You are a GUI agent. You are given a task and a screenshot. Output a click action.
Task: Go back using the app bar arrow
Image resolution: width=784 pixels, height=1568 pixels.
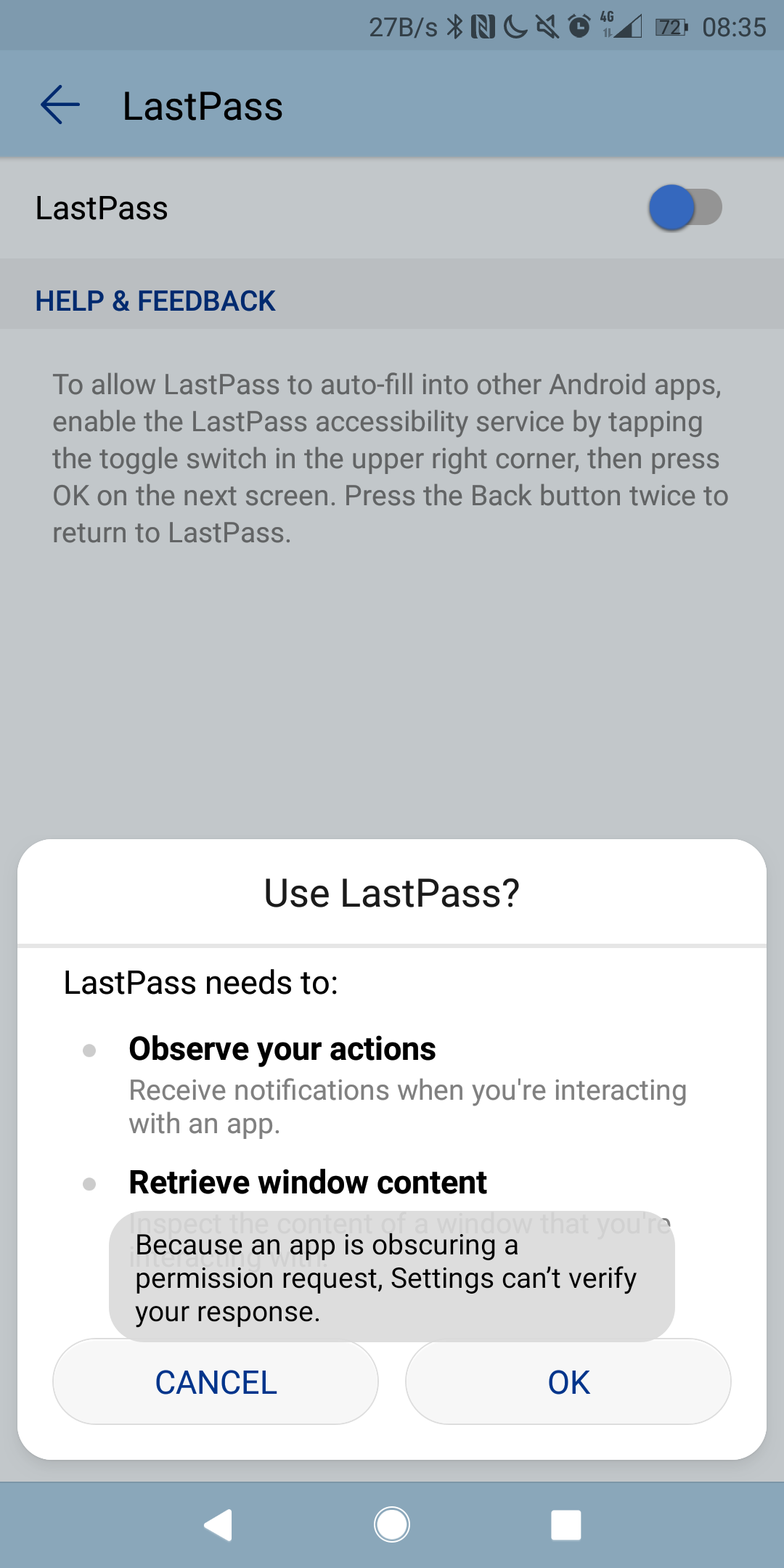pos(60,105)
